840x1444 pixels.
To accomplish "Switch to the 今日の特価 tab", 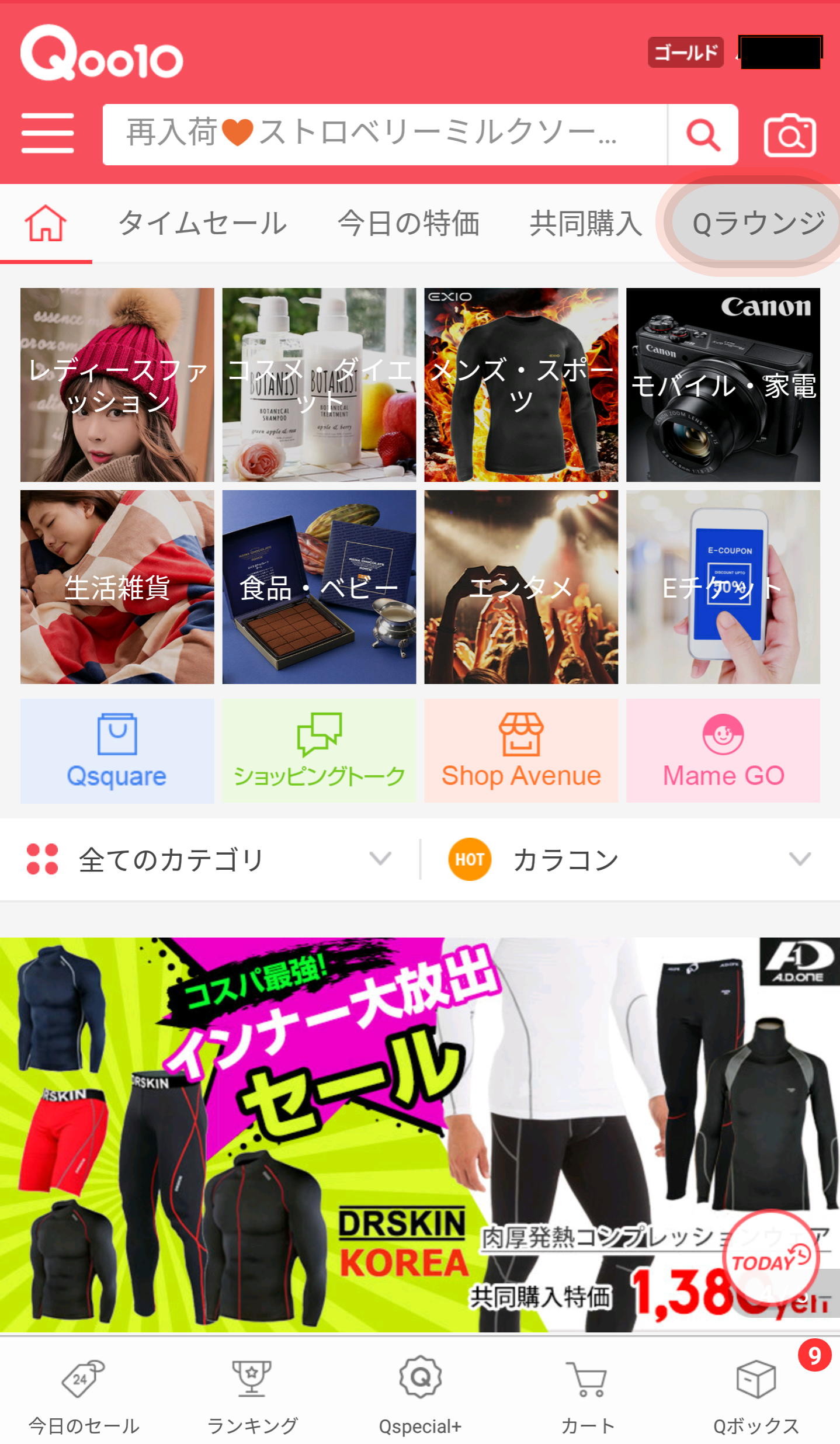I will pos(408,223).
